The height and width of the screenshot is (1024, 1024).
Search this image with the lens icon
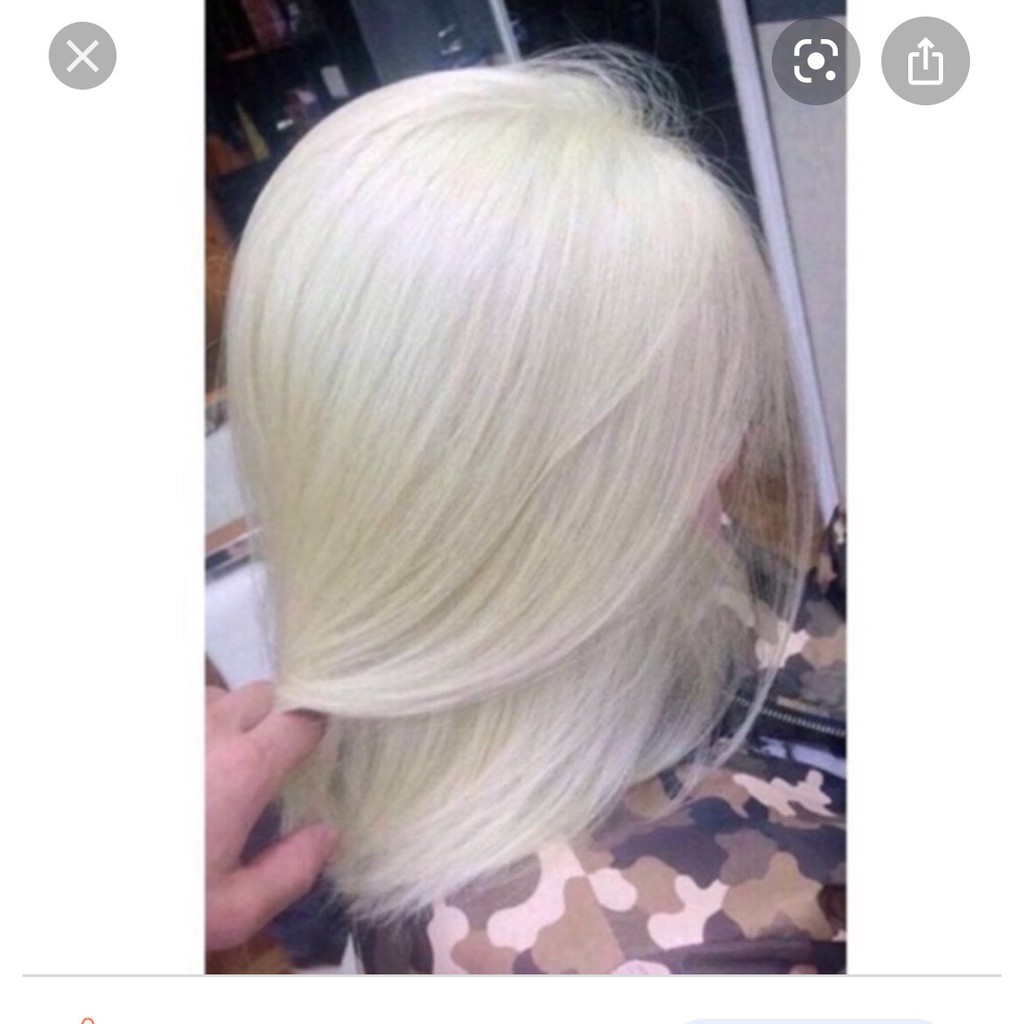(x=815, y=61)
